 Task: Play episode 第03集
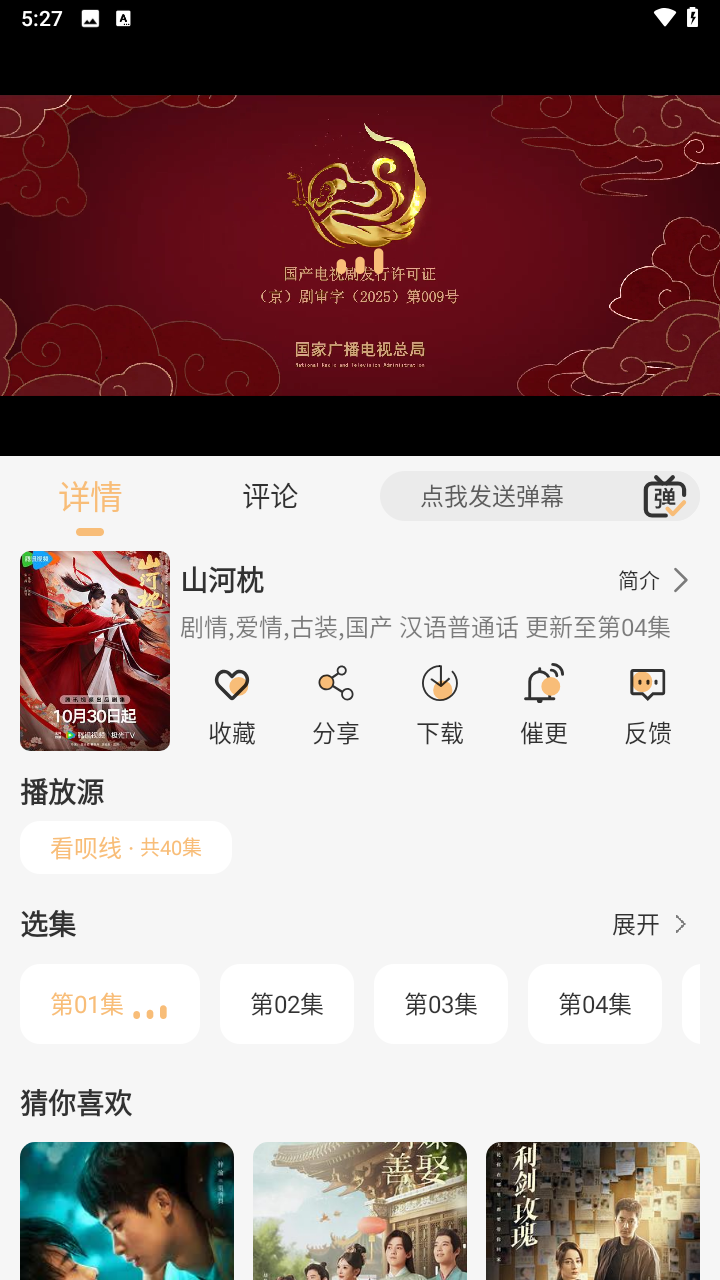point(441,1004)
